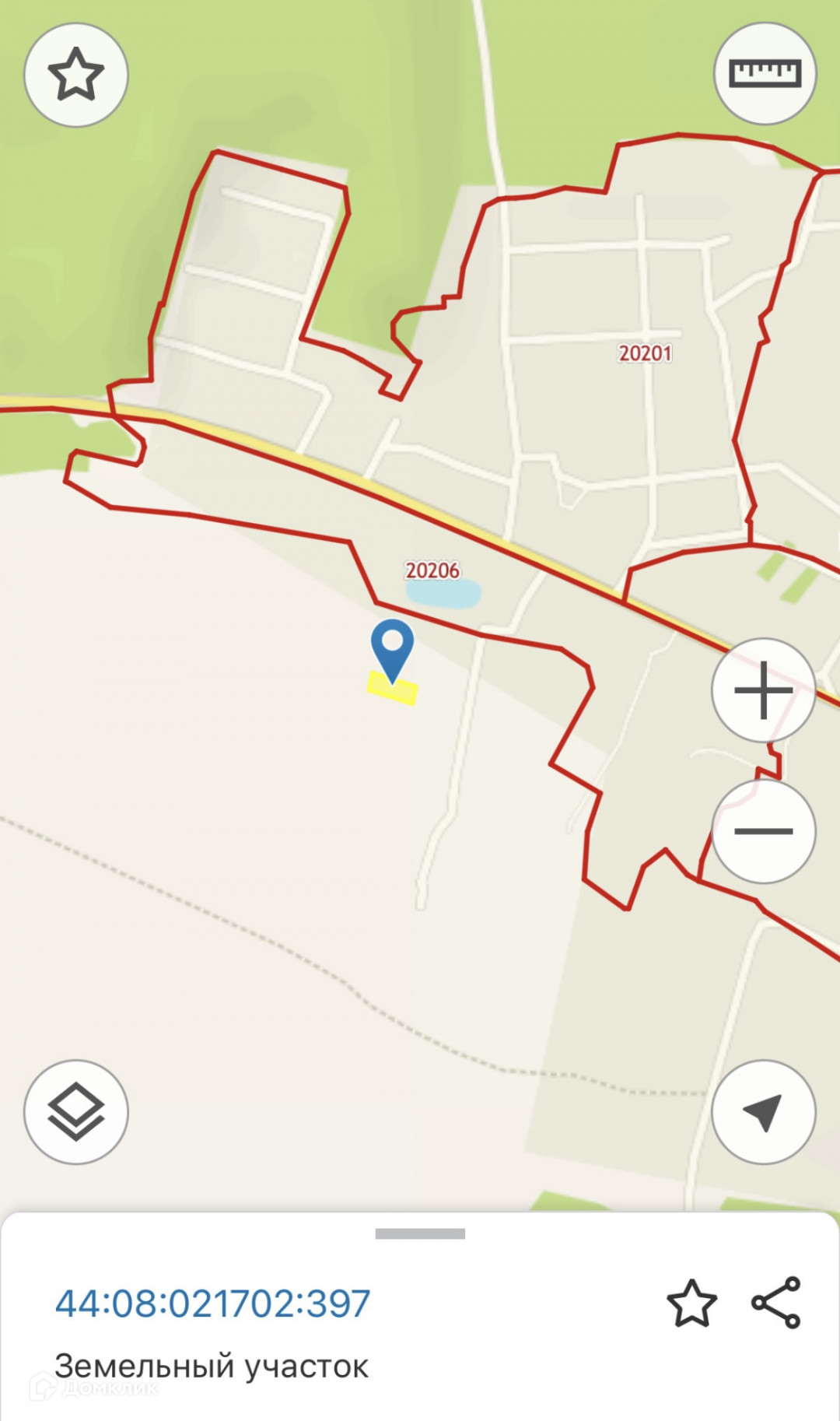Zoom in on the map
The width and height of the screenshot is (840, 1421).
(x=763, y=689)
